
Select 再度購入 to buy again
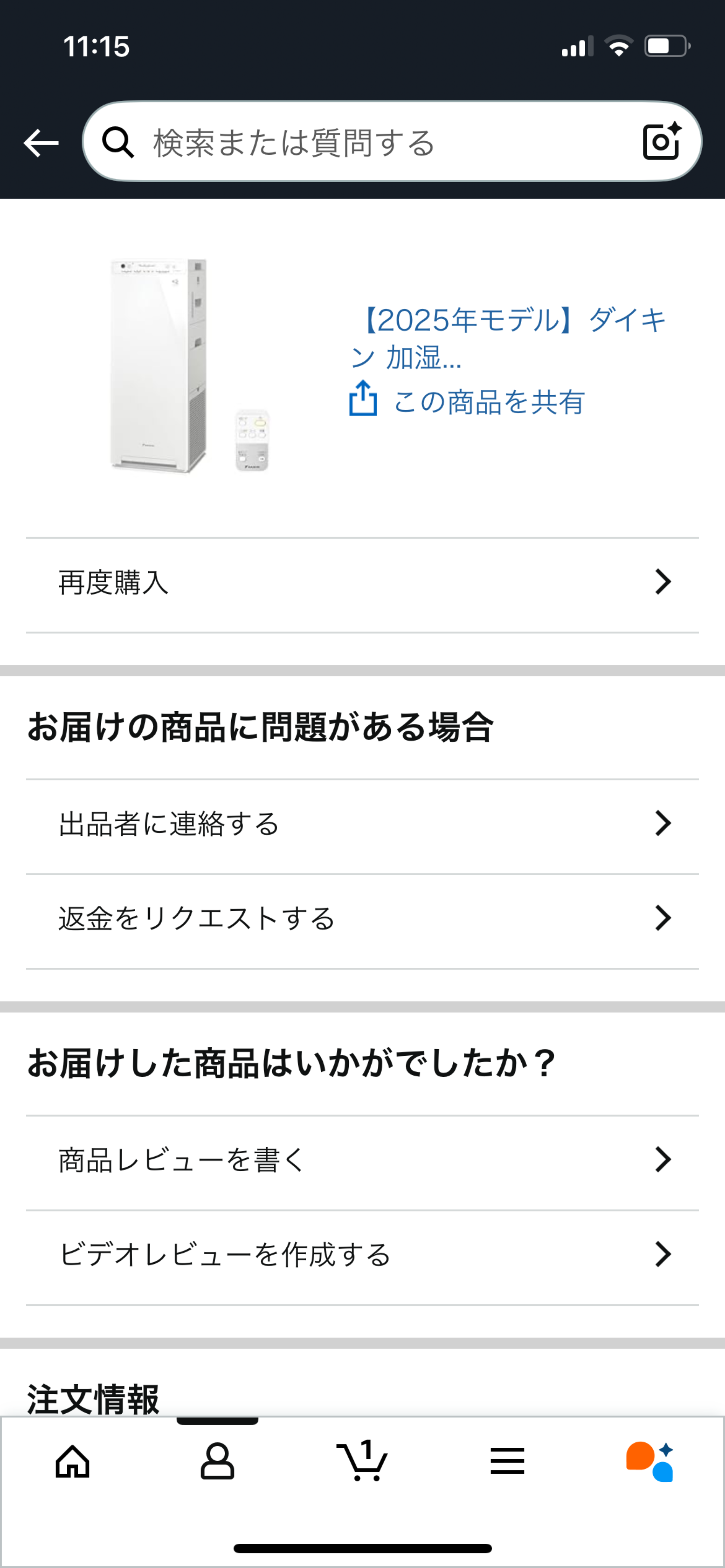tap(362, 583)
